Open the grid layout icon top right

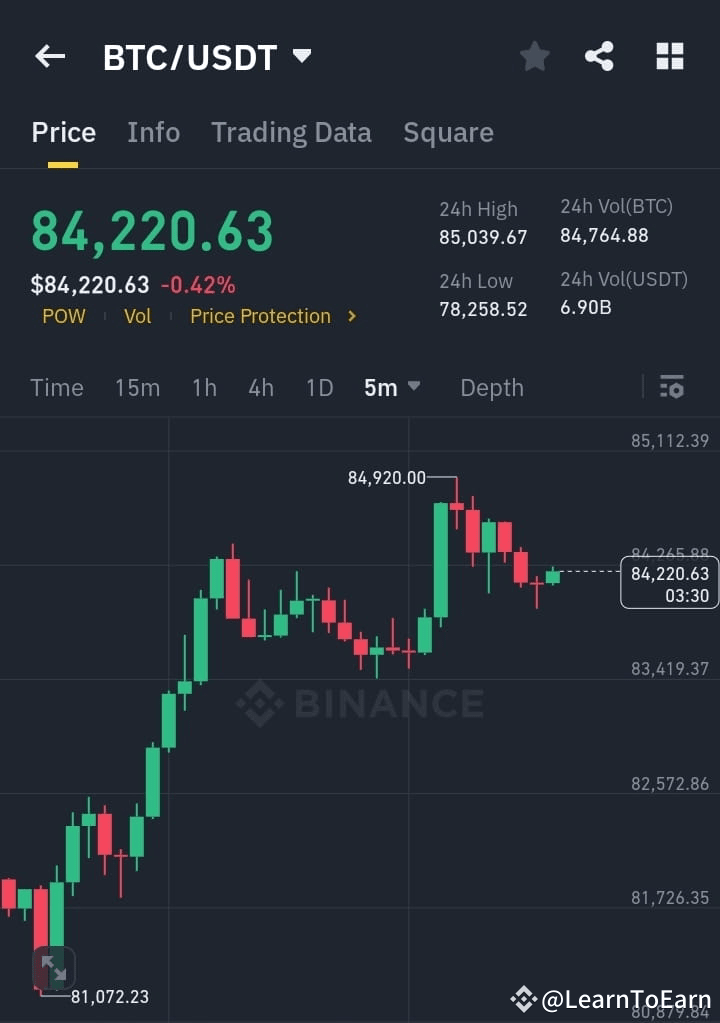point(668,56)
